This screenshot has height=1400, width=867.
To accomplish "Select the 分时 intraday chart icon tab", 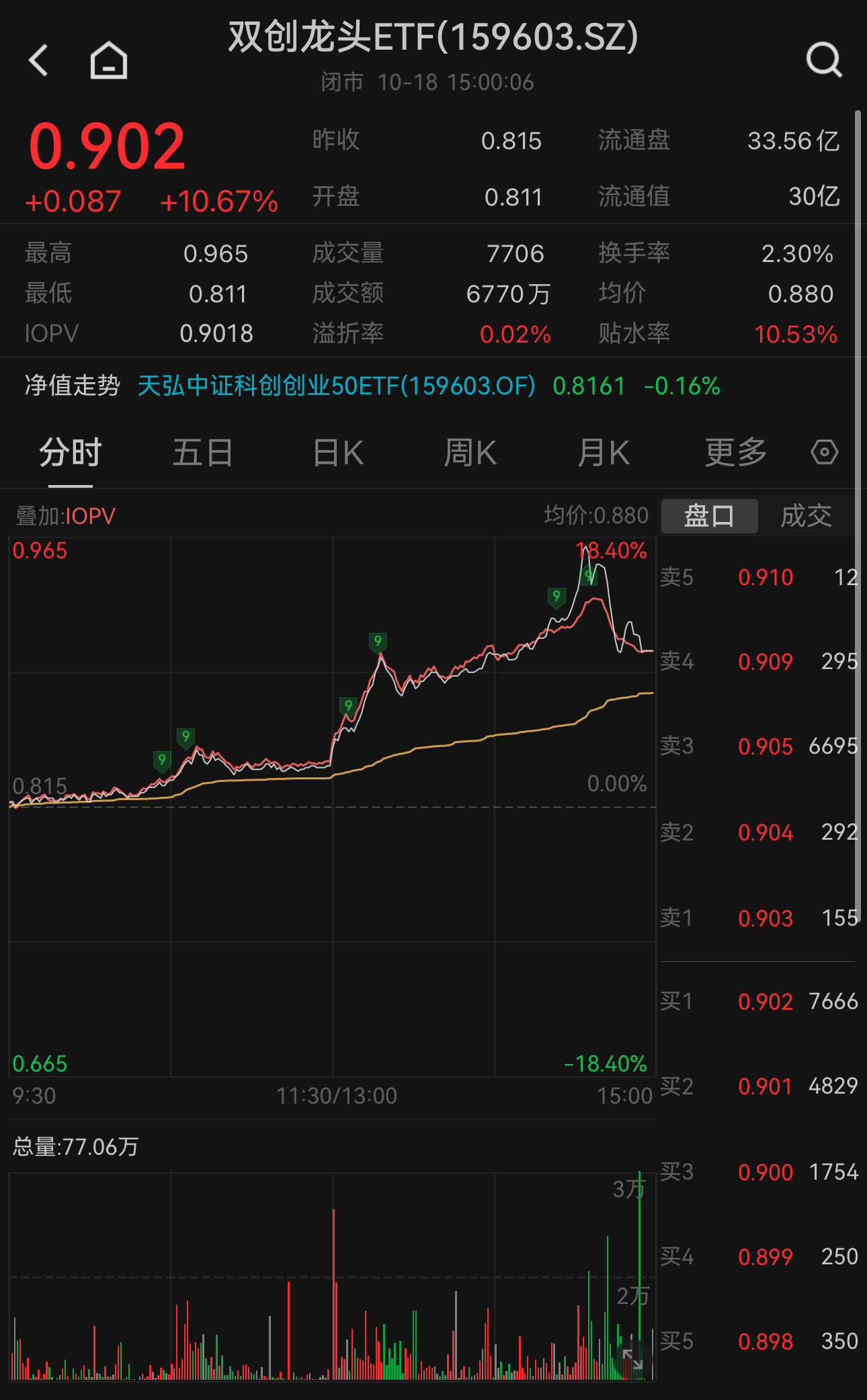I will 72,453.
